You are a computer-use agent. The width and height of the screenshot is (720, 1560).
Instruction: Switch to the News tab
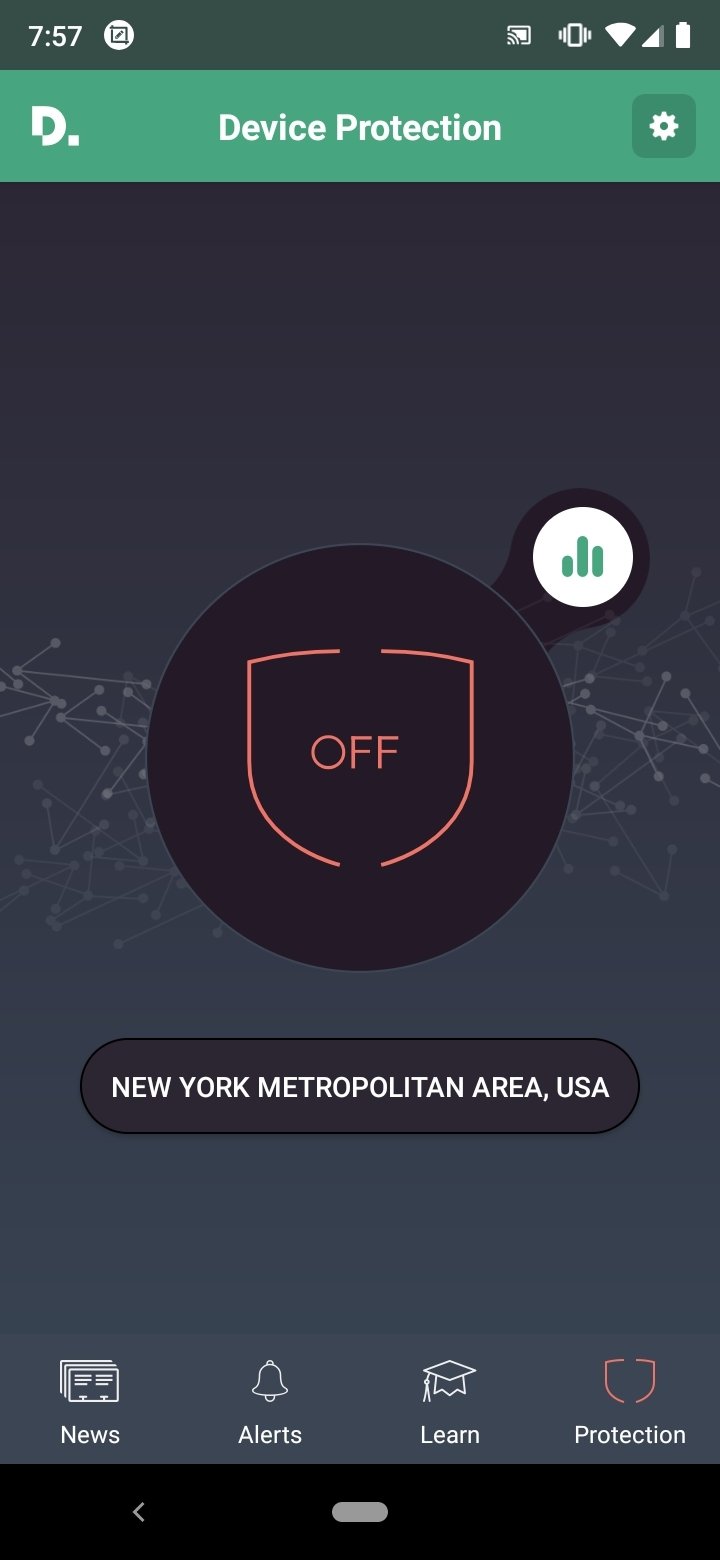tap(90, 1402)
